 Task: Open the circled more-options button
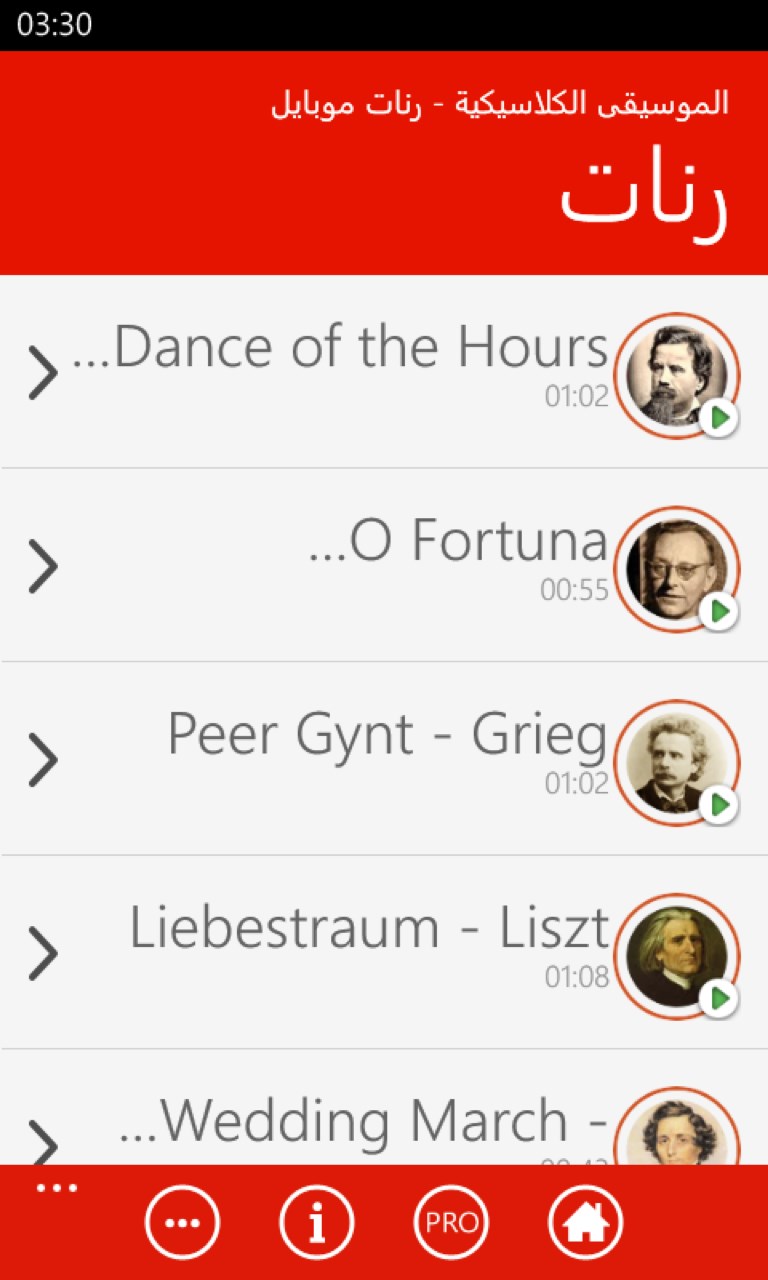coord(182,1222)
